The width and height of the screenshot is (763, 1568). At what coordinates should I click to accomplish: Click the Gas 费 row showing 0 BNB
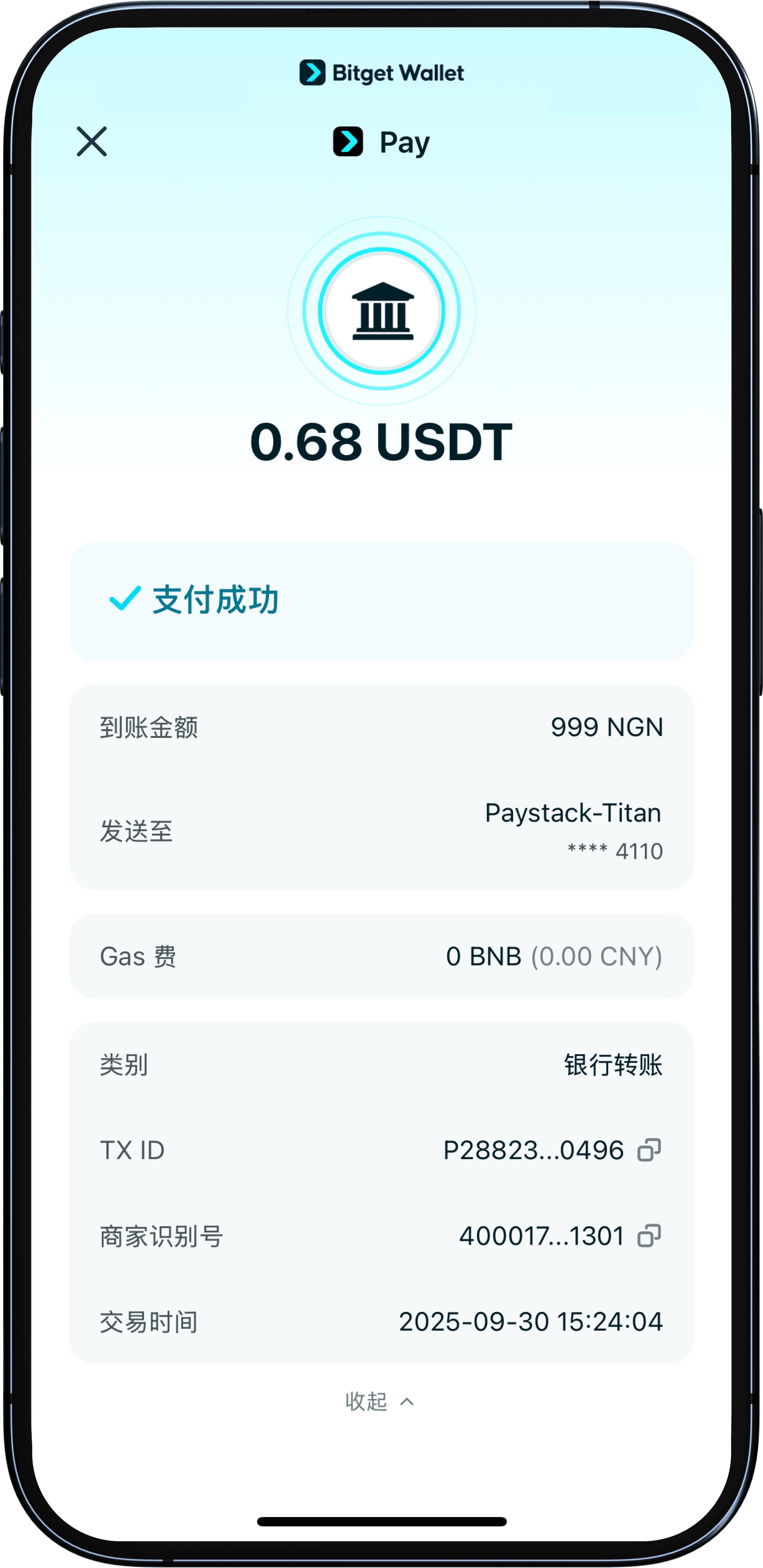(381, 957)
